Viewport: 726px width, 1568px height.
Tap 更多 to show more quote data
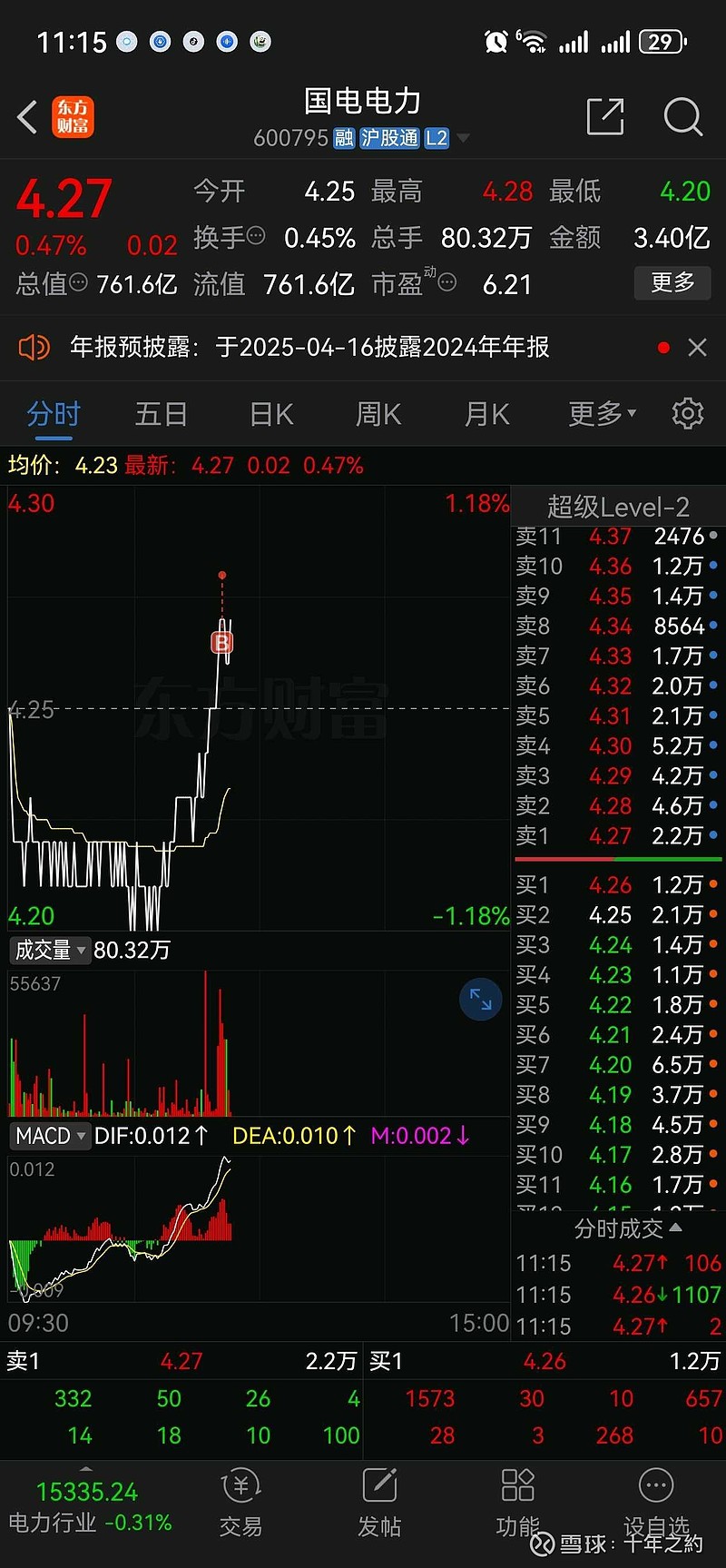tap(672, 283)
